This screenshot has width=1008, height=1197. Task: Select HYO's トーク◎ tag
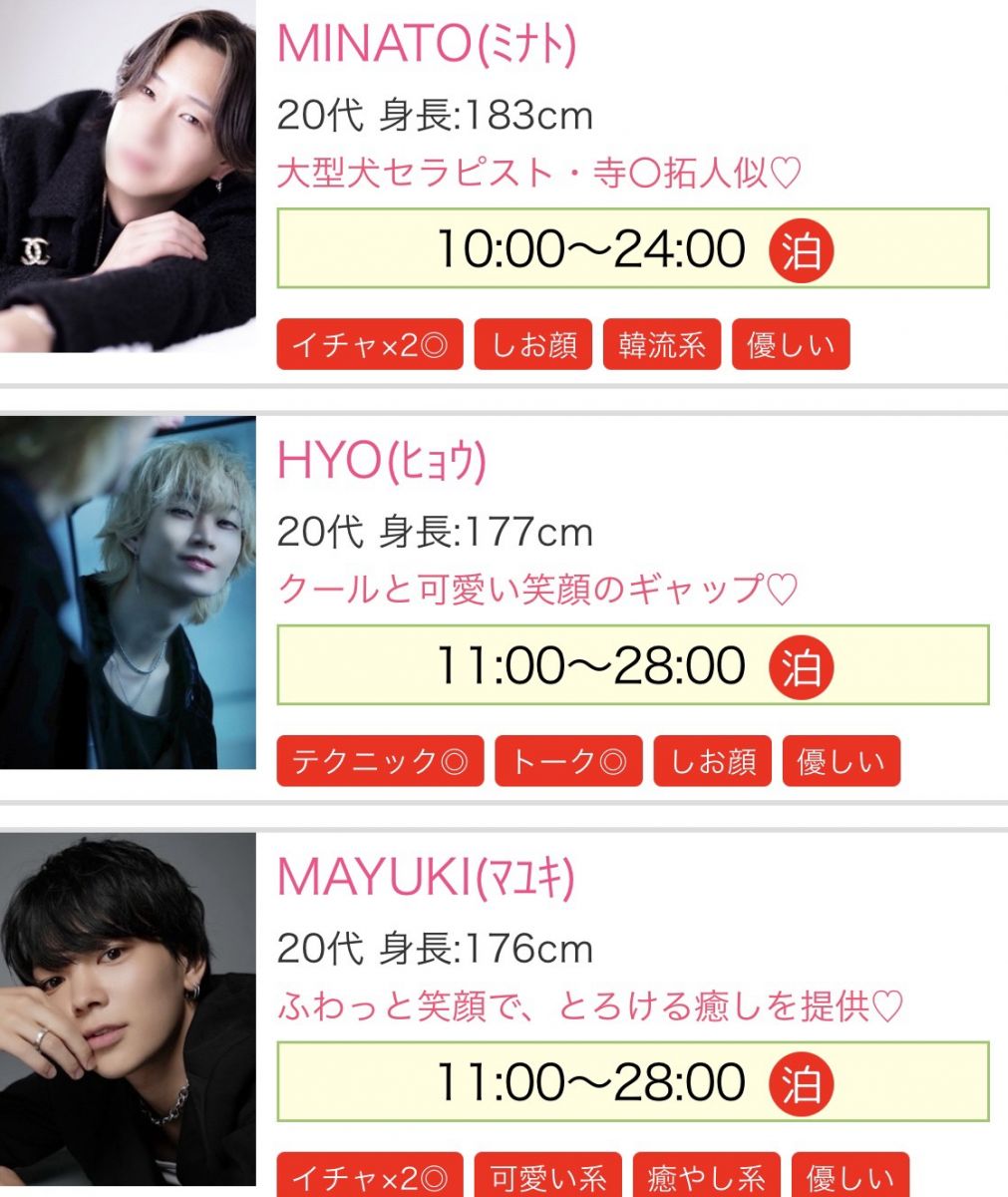coord(568,762)
